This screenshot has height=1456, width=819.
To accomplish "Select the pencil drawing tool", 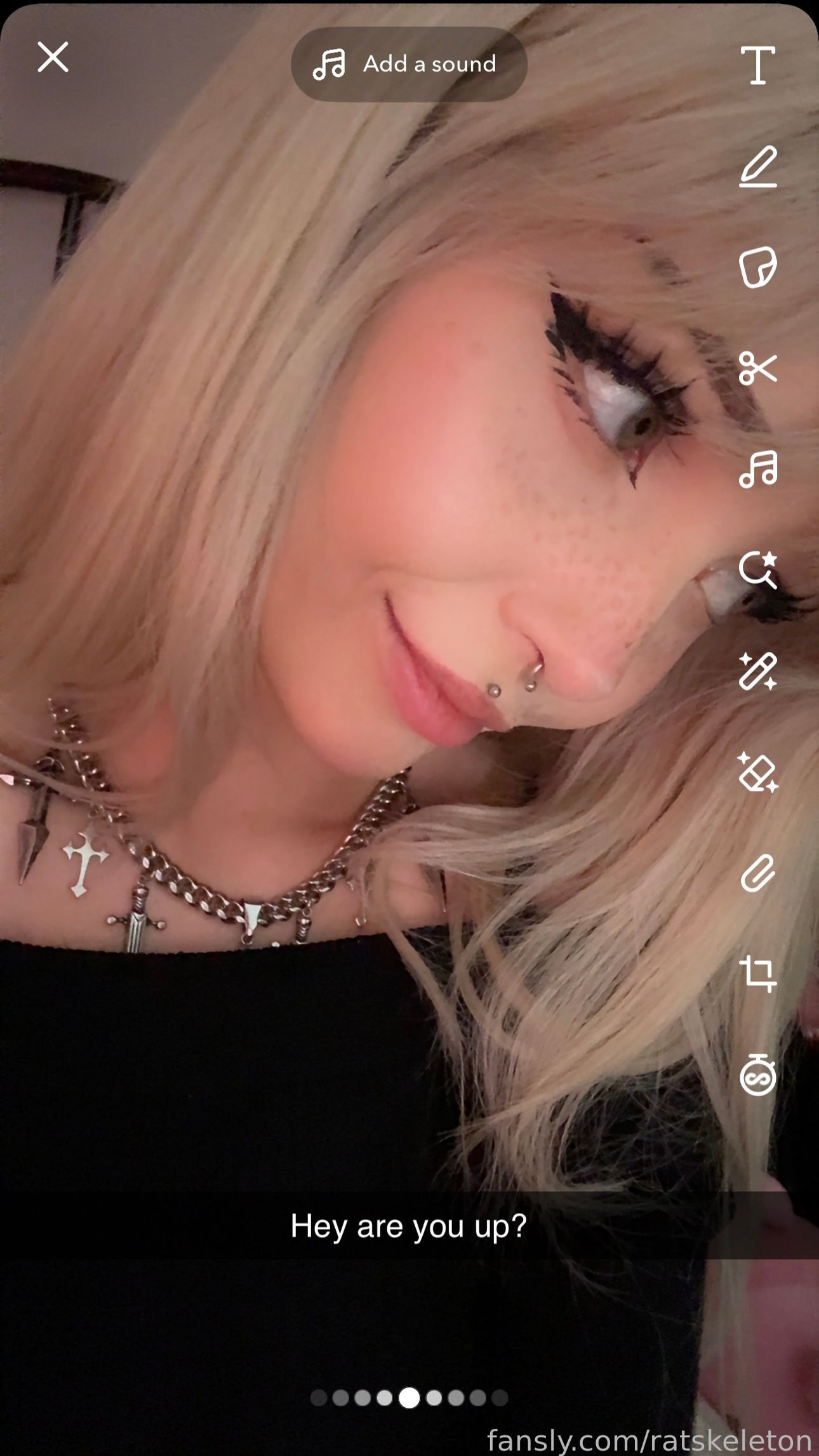I will pos(758,166).
